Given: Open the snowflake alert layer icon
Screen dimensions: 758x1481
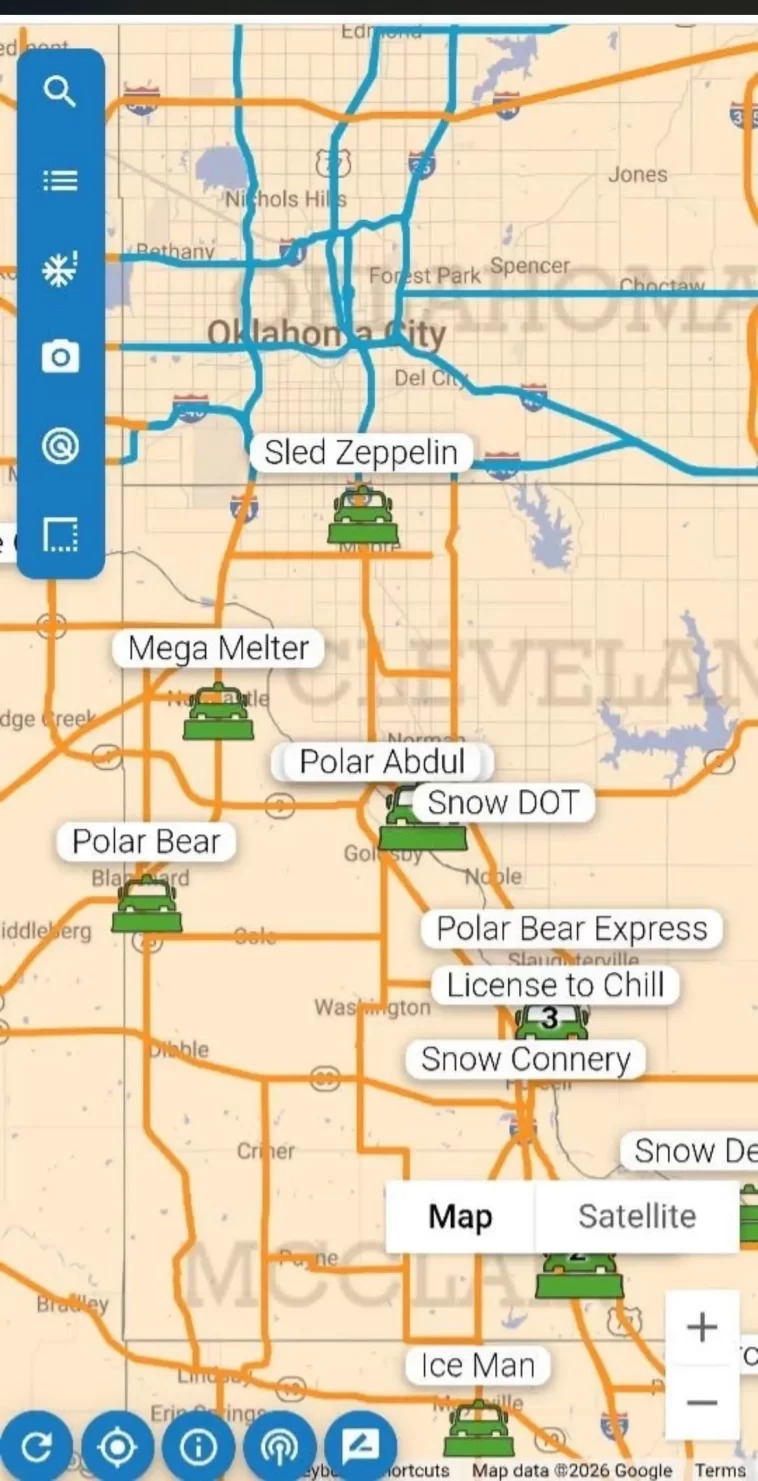Looking at the screenshot, I should tap(61, 270).
